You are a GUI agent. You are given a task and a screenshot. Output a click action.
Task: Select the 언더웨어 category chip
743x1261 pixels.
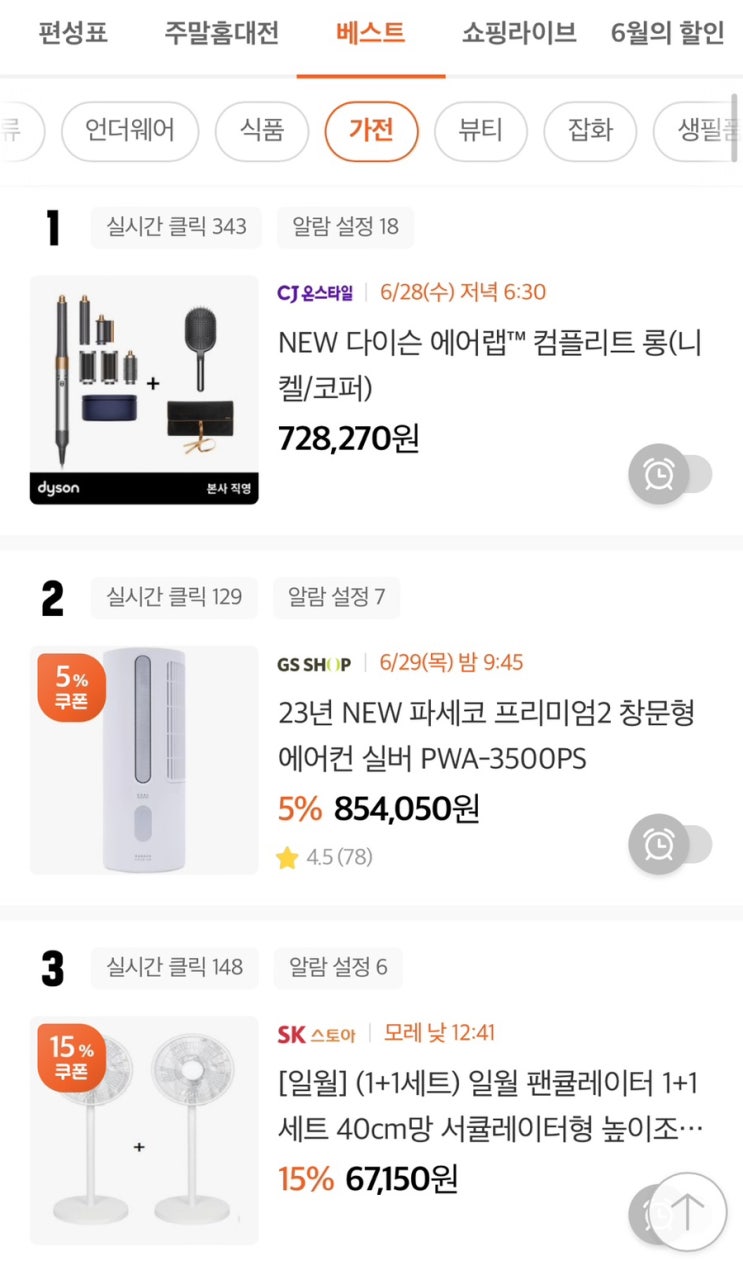130,130
